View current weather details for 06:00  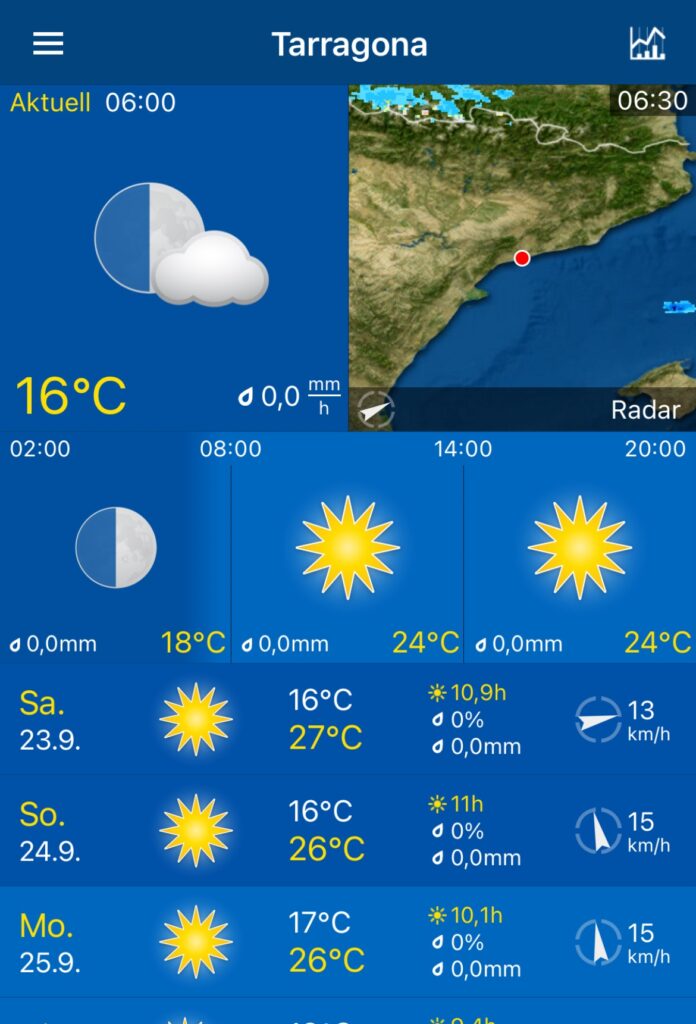174,258
